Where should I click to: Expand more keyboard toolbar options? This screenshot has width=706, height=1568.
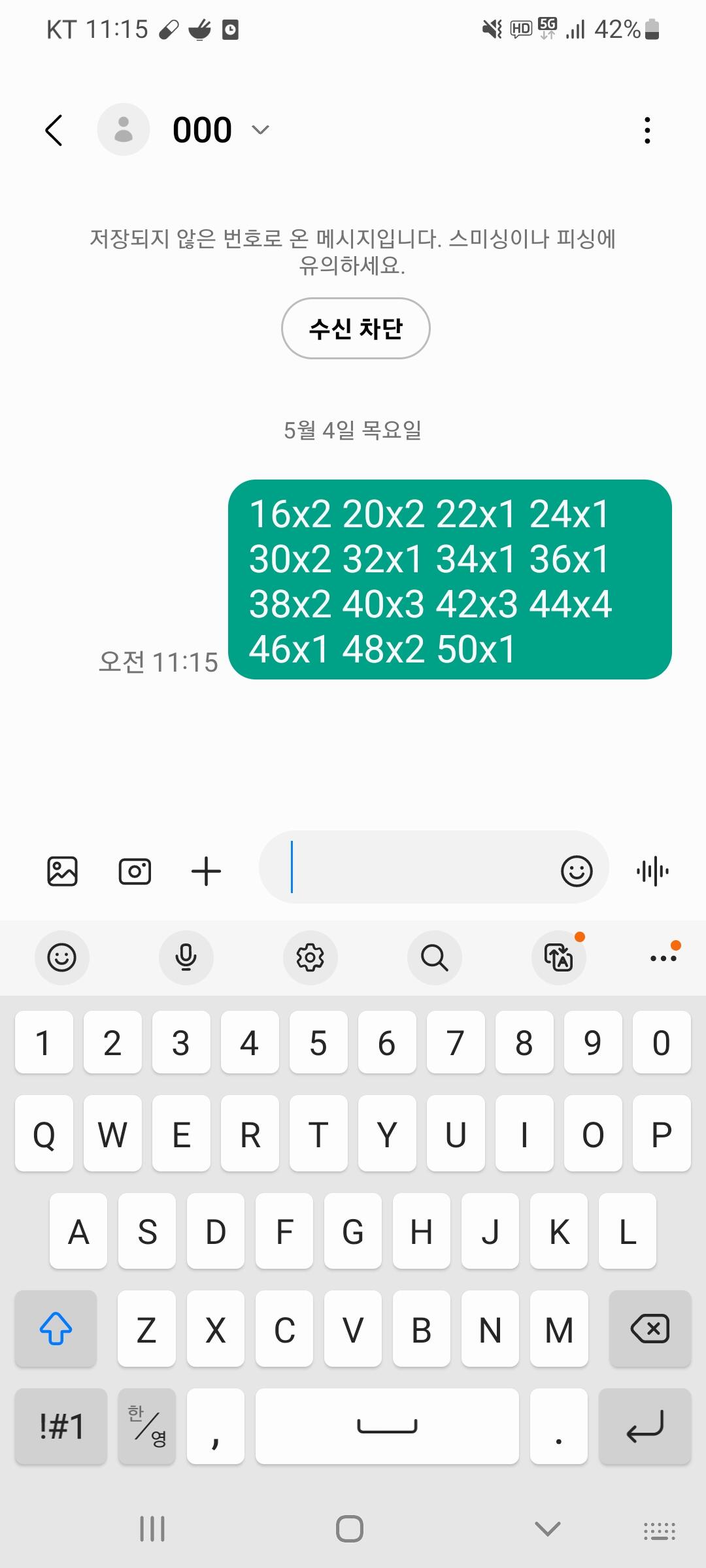(664, 958)
